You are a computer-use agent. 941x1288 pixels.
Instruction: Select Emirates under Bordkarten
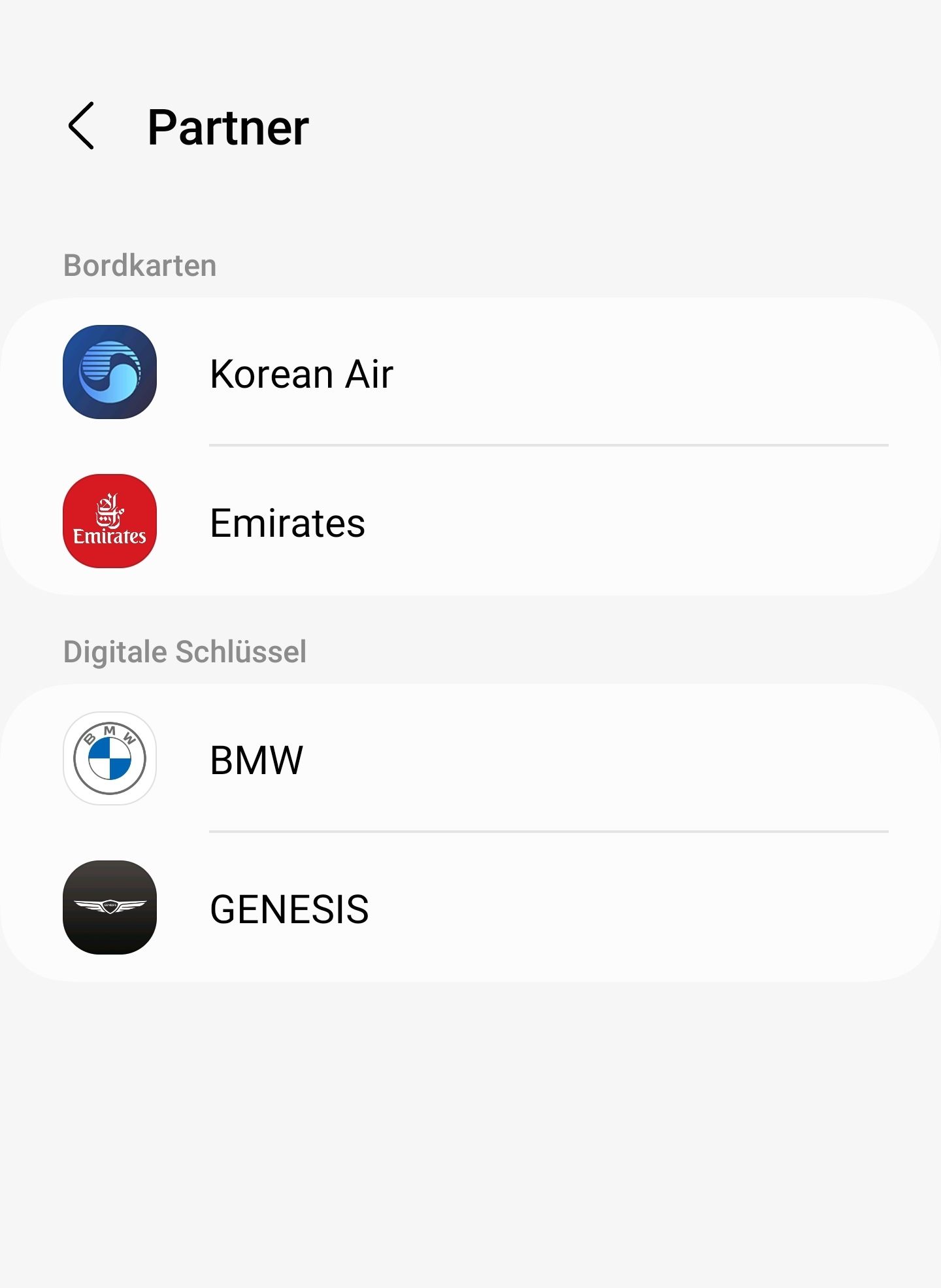(288, 522)
